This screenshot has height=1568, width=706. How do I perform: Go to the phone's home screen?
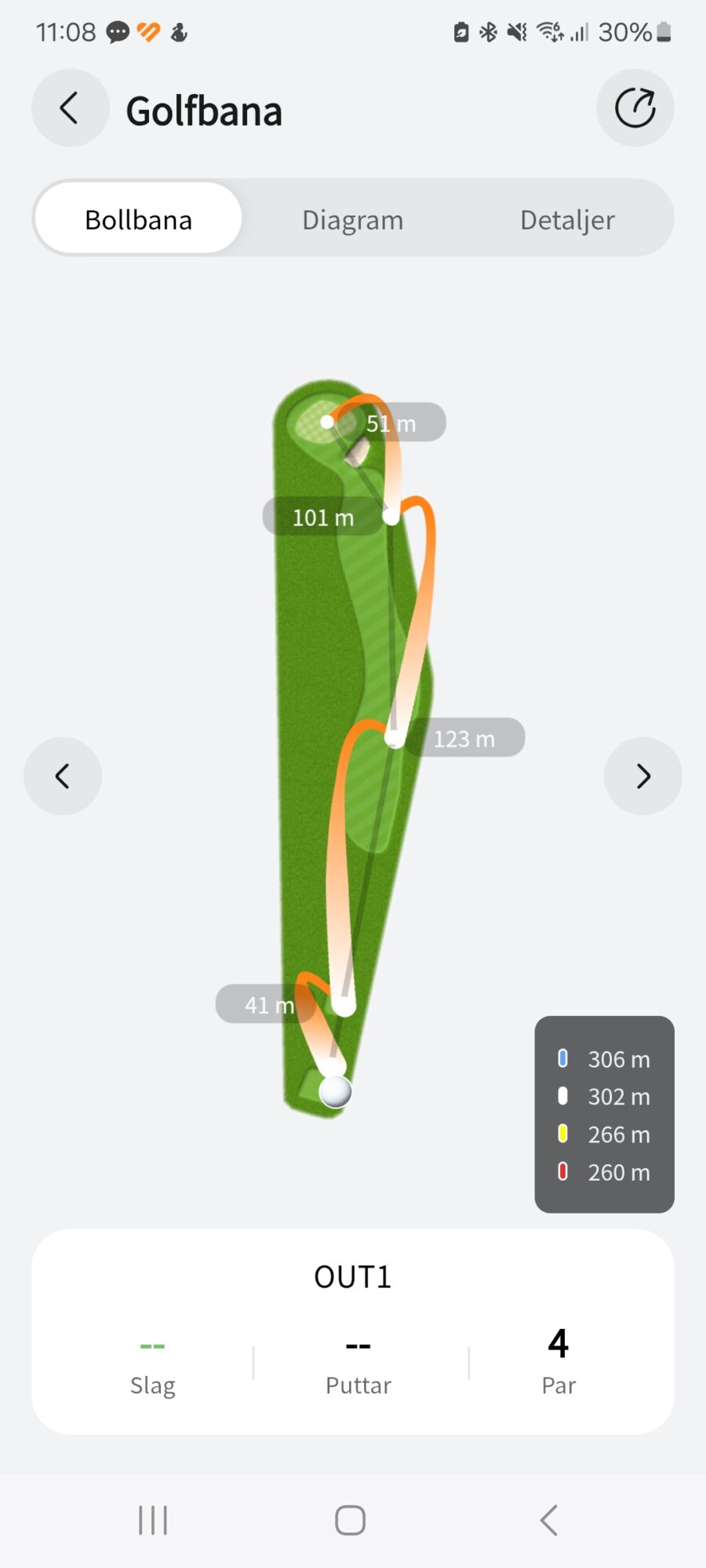[x=351, y=1520]
